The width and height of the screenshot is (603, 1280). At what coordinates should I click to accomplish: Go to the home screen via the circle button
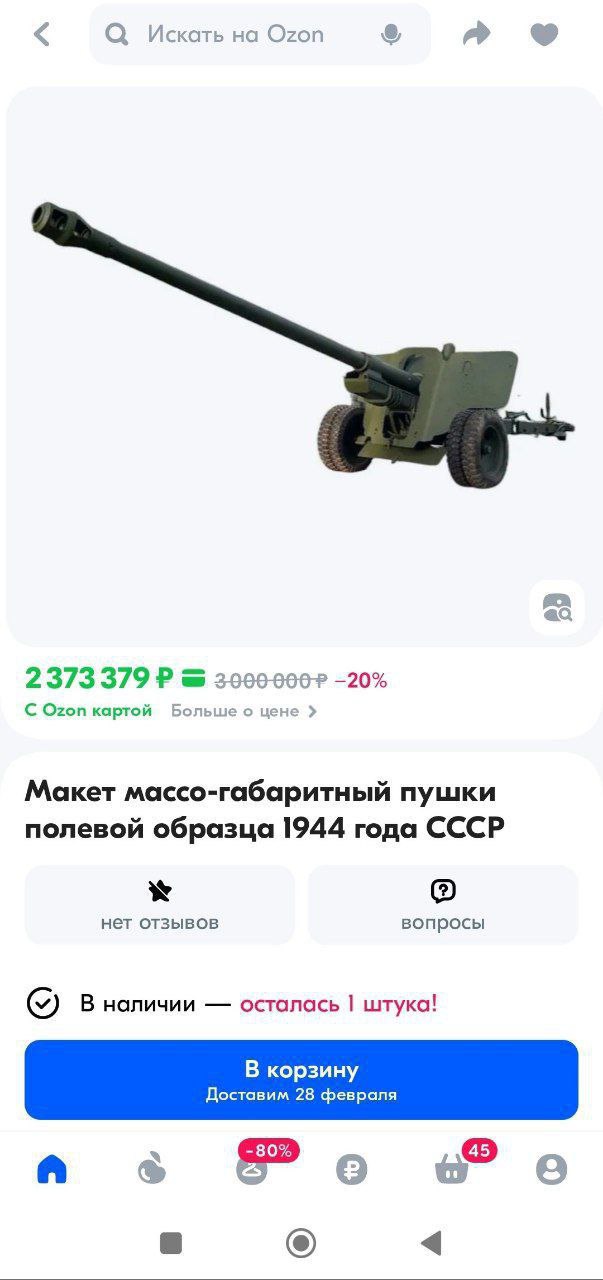pos(301,1243)
